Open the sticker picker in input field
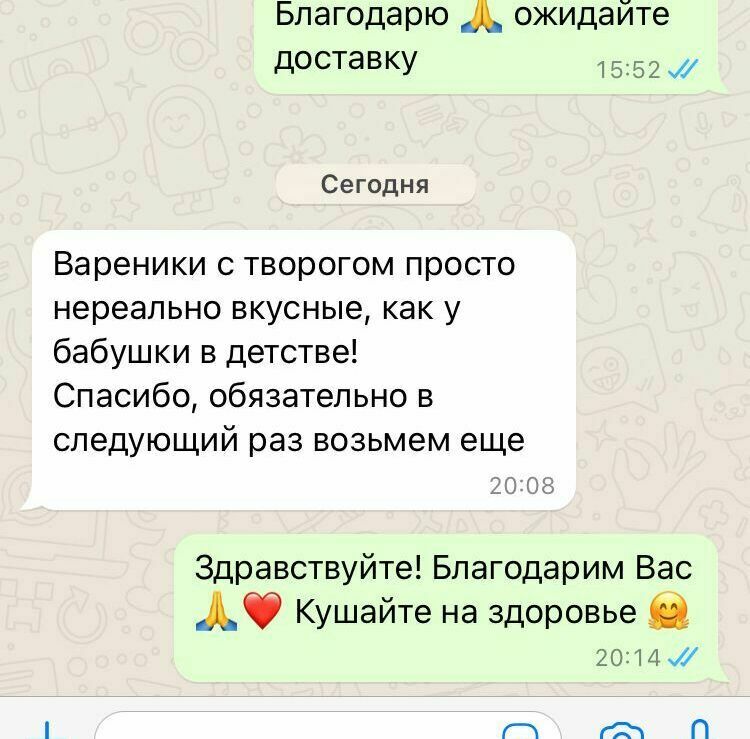 [x=522, y=731]
